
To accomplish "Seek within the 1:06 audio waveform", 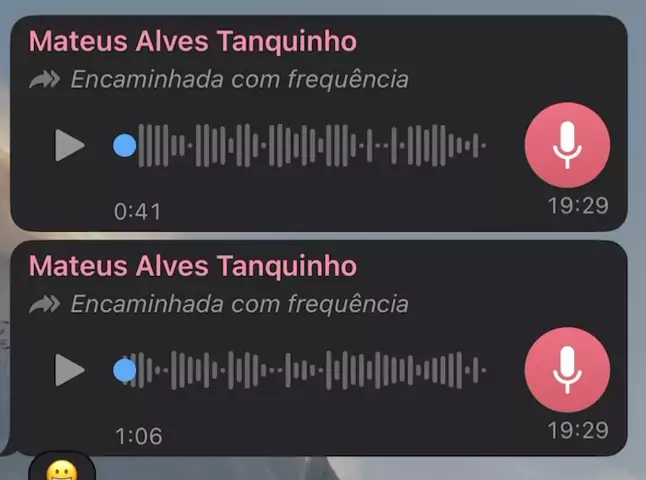I will (x=310, y=370).
